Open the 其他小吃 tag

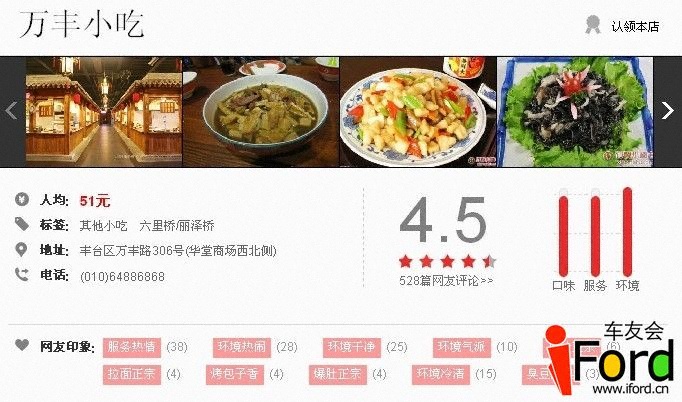click(104, 225)
